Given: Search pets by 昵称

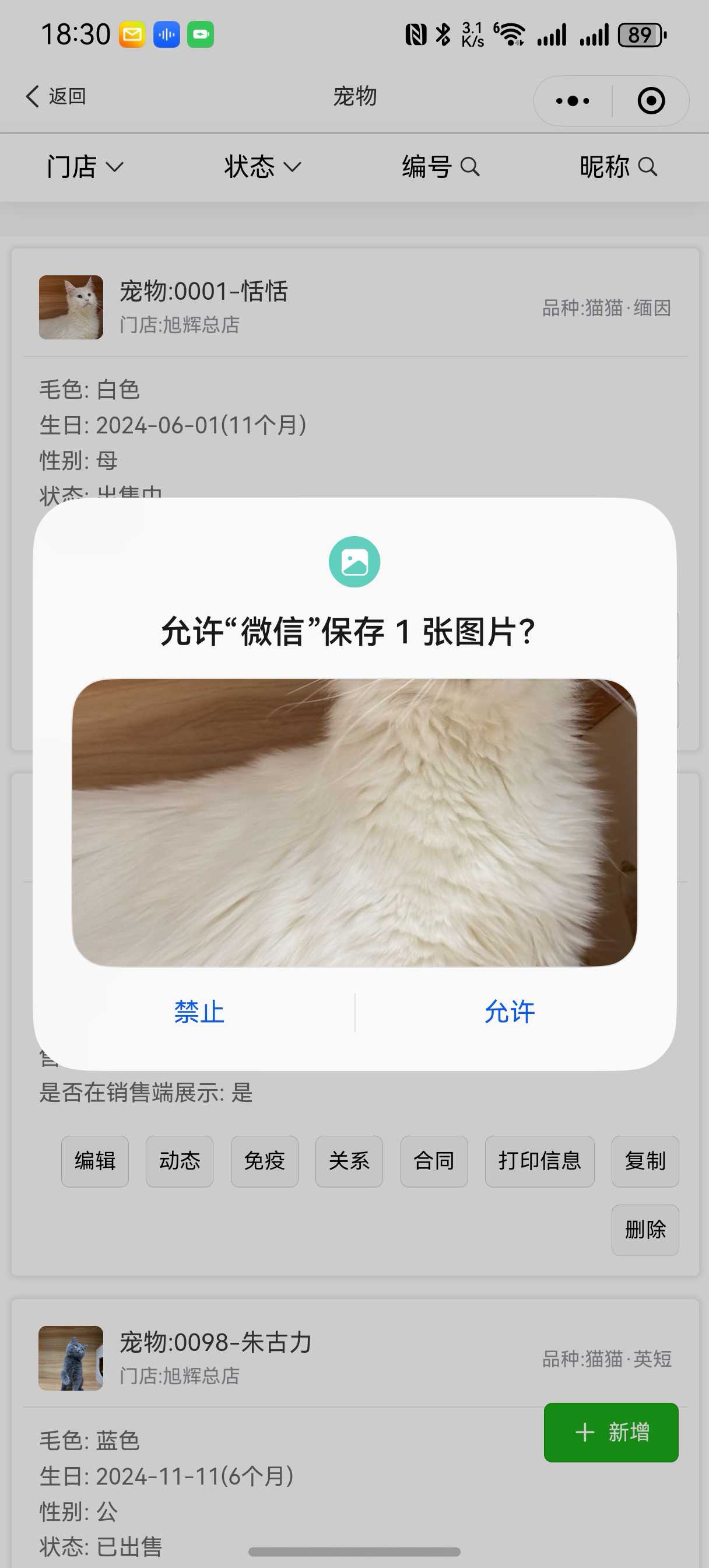Looking at the screenshot, I should point(617,167).
